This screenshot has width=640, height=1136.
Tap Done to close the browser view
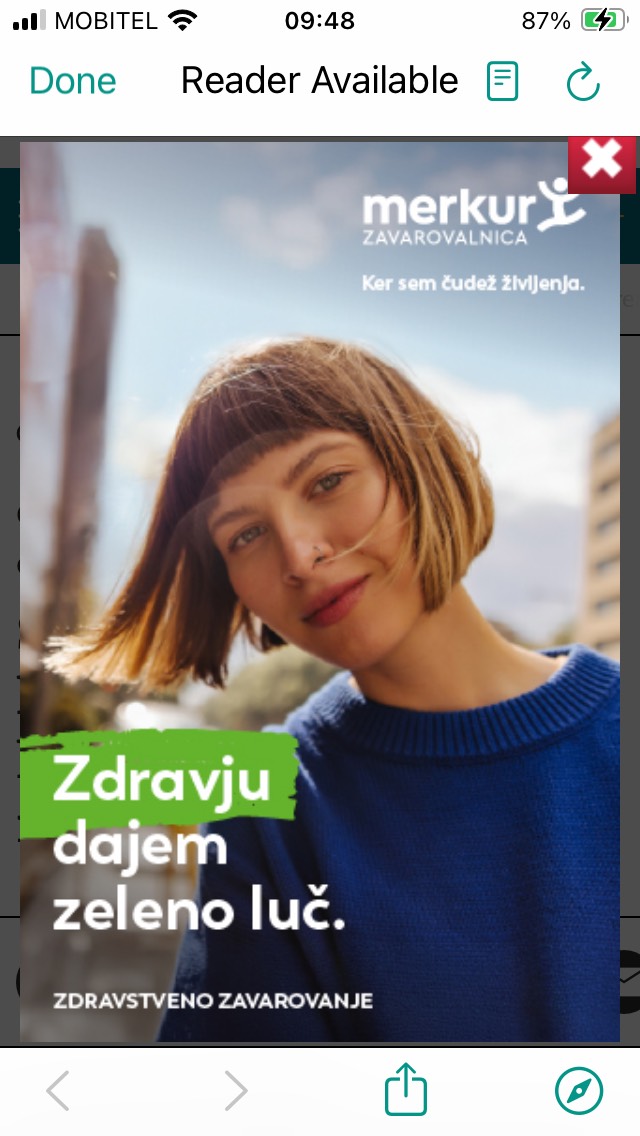click(72, 81)
